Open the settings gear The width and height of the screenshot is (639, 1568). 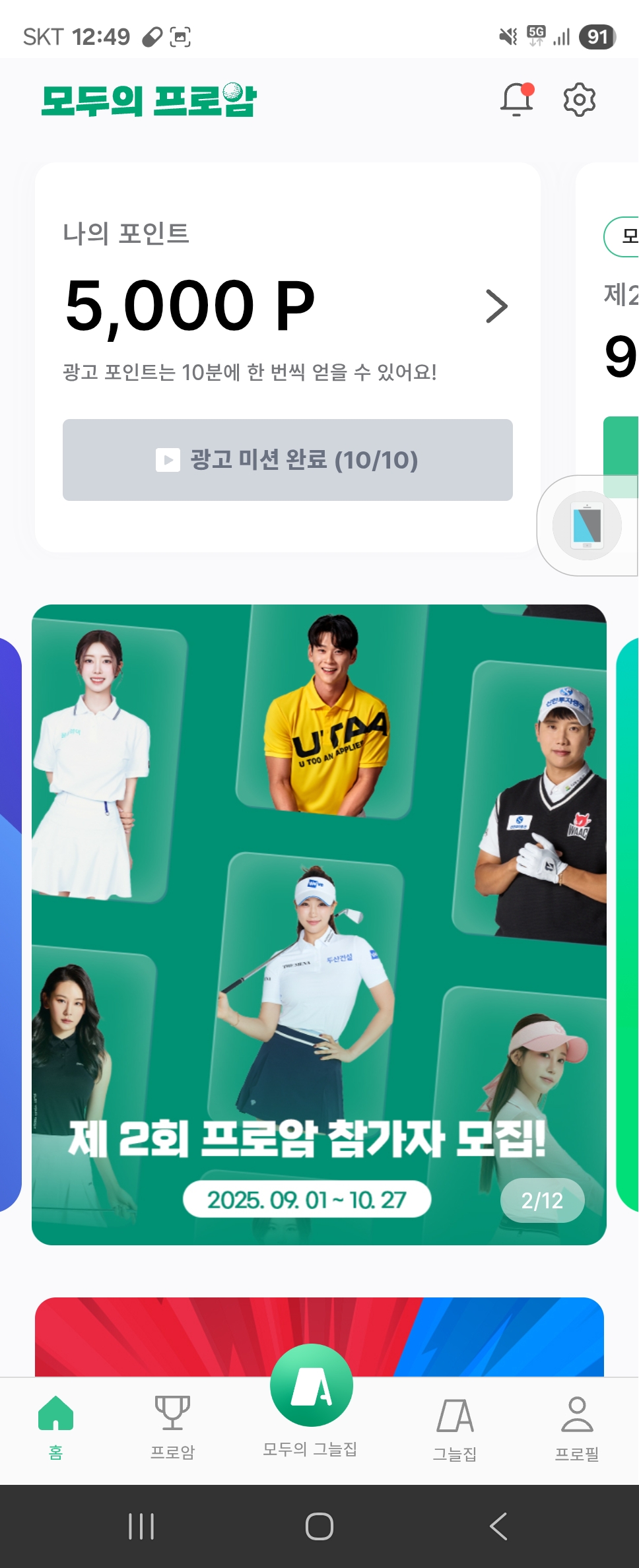[579, 100]
